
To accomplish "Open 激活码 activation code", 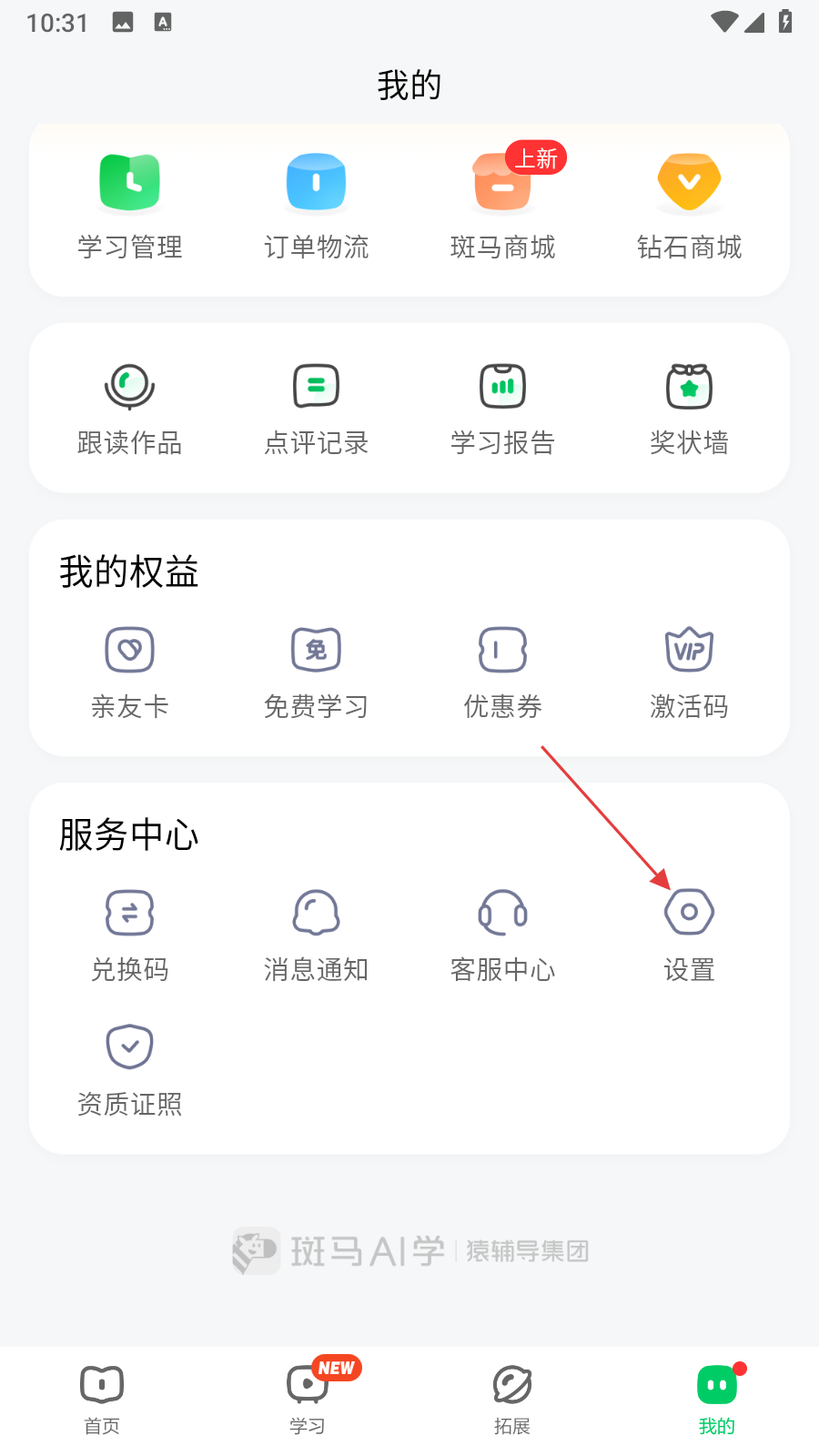I will (x=689, y=672).
